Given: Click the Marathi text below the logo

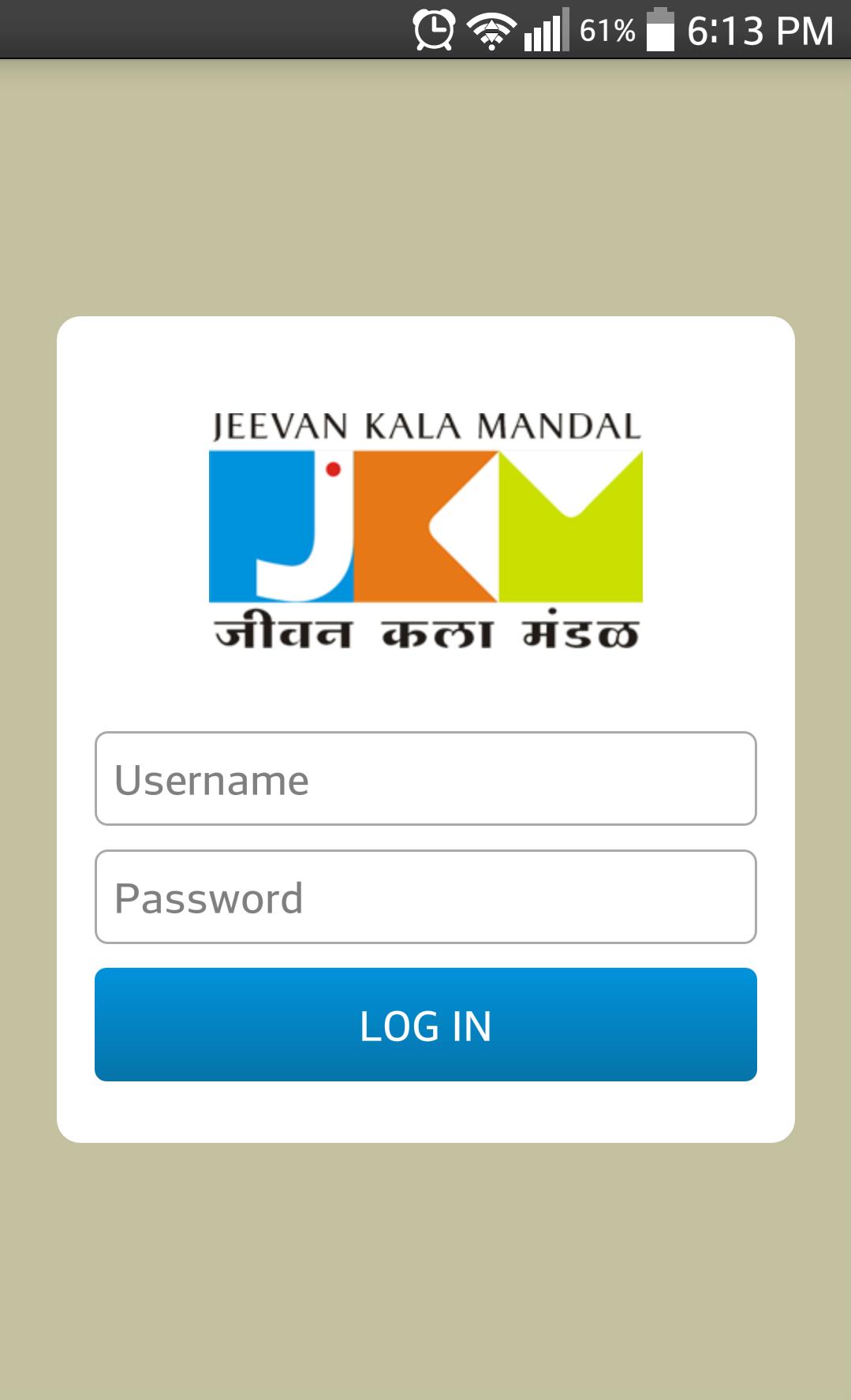Looking at the screenshot, I should [426, 631].
